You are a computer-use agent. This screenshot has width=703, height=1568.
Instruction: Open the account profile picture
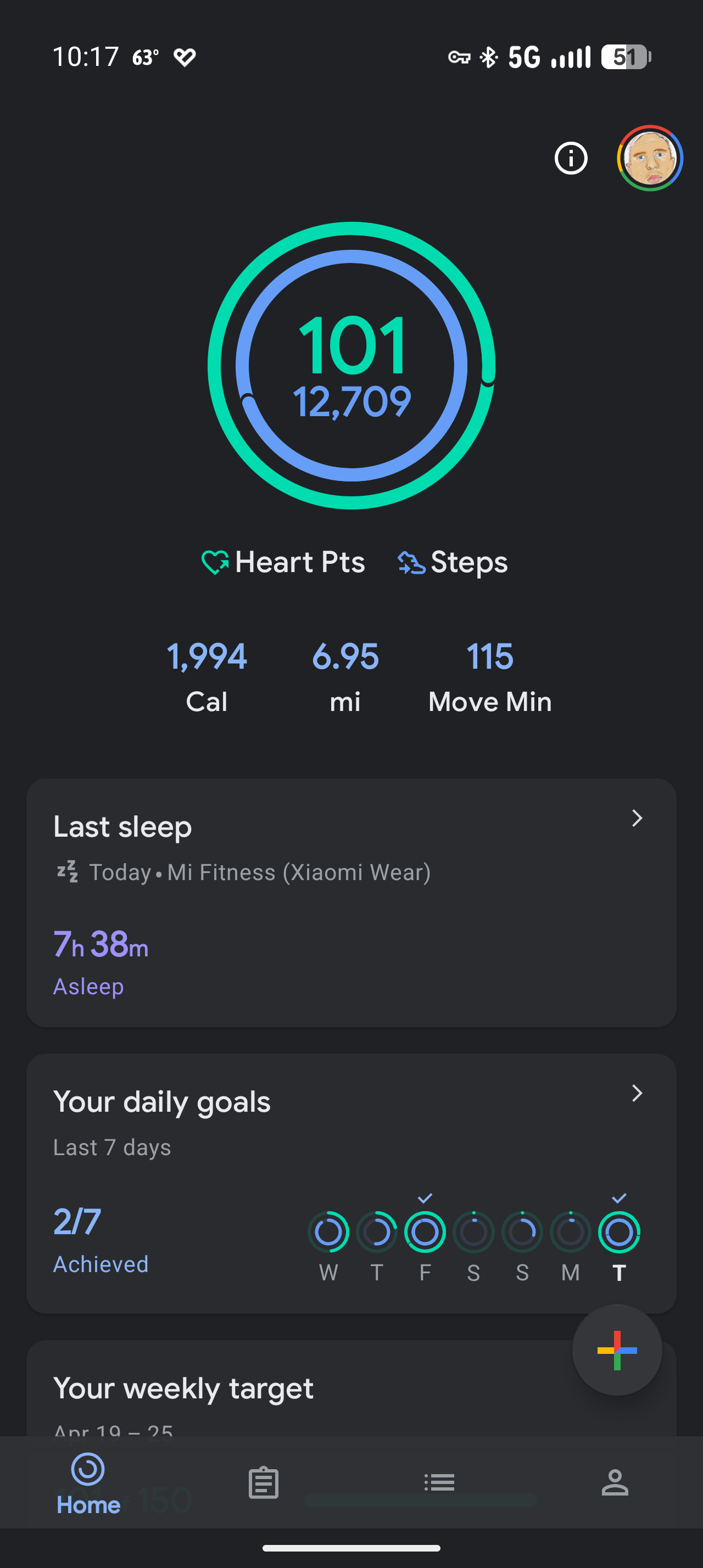[649, 158]
